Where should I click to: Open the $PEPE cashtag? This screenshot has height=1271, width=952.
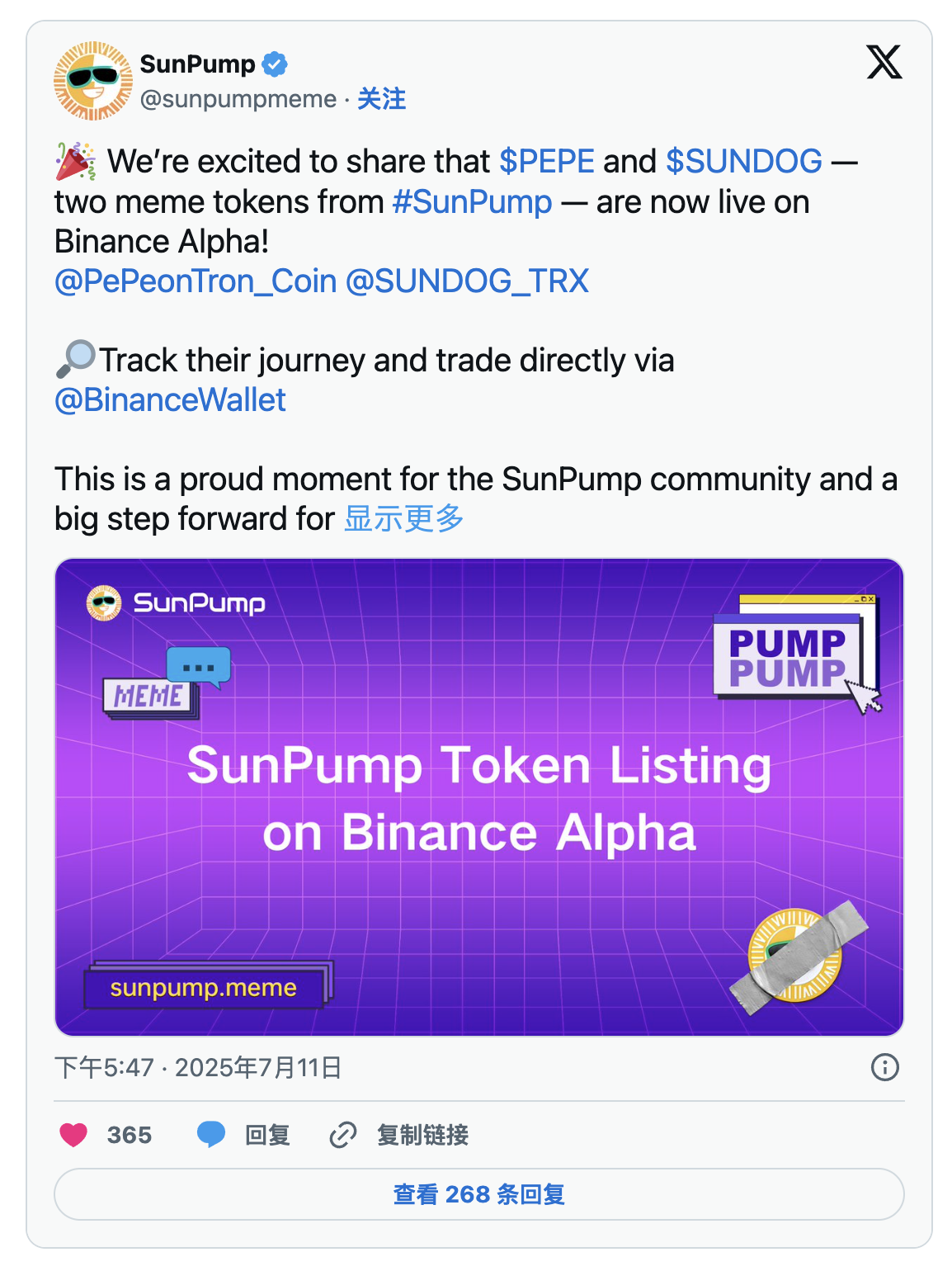pyautogui.click(x=547, y=162)
